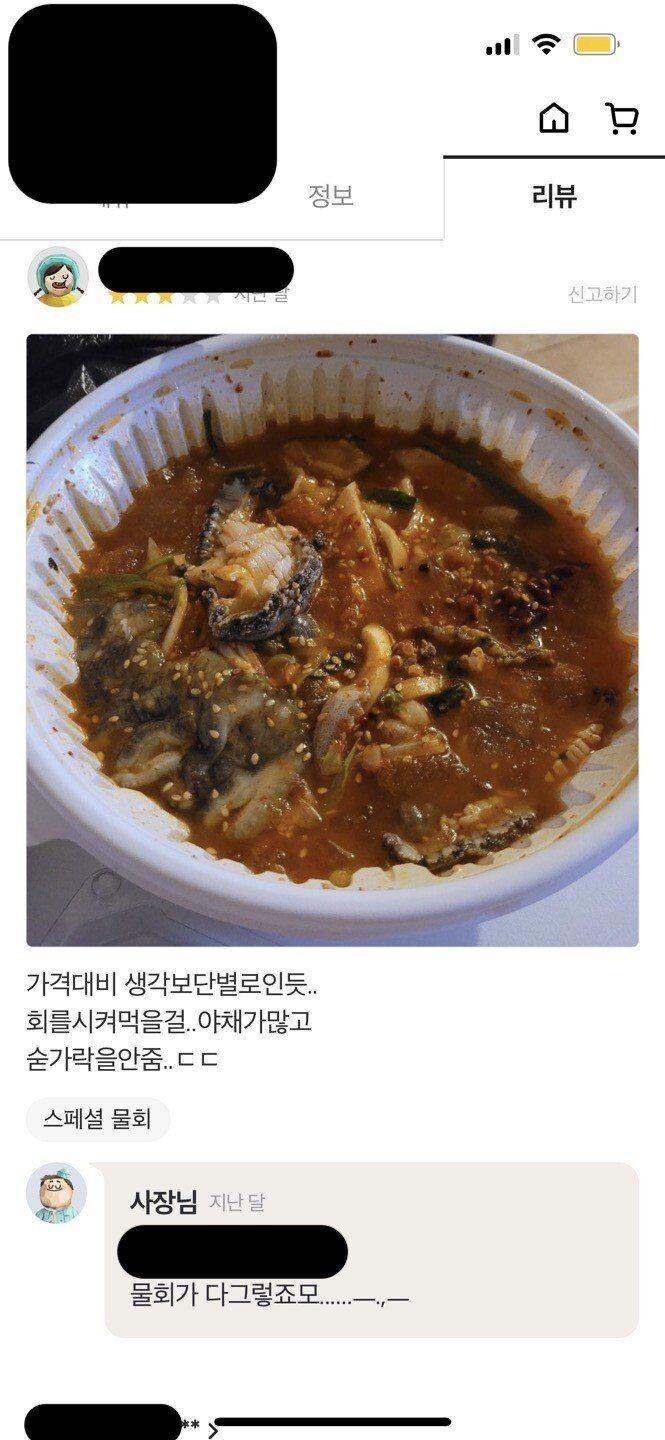665x1440 pixels.
Task: Open the reviewer's profile avatar
Action: 58,277
